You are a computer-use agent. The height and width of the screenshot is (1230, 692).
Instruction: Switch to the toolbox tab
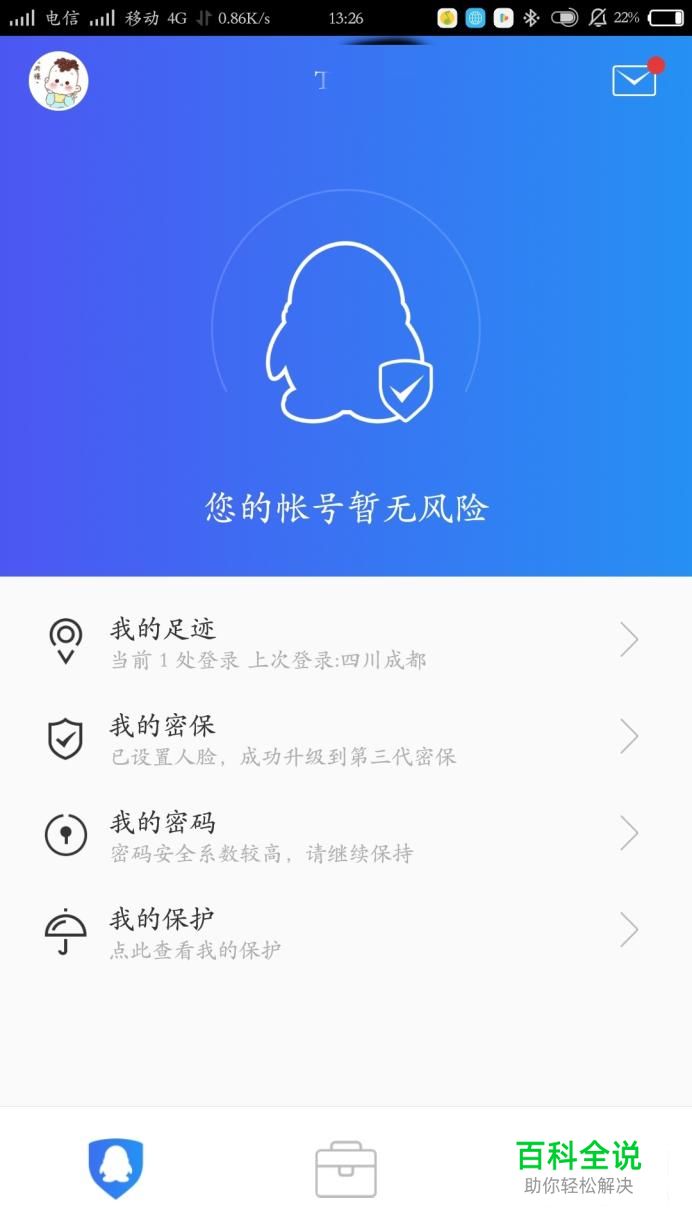pyautogui.click(x=346, y=1169)
